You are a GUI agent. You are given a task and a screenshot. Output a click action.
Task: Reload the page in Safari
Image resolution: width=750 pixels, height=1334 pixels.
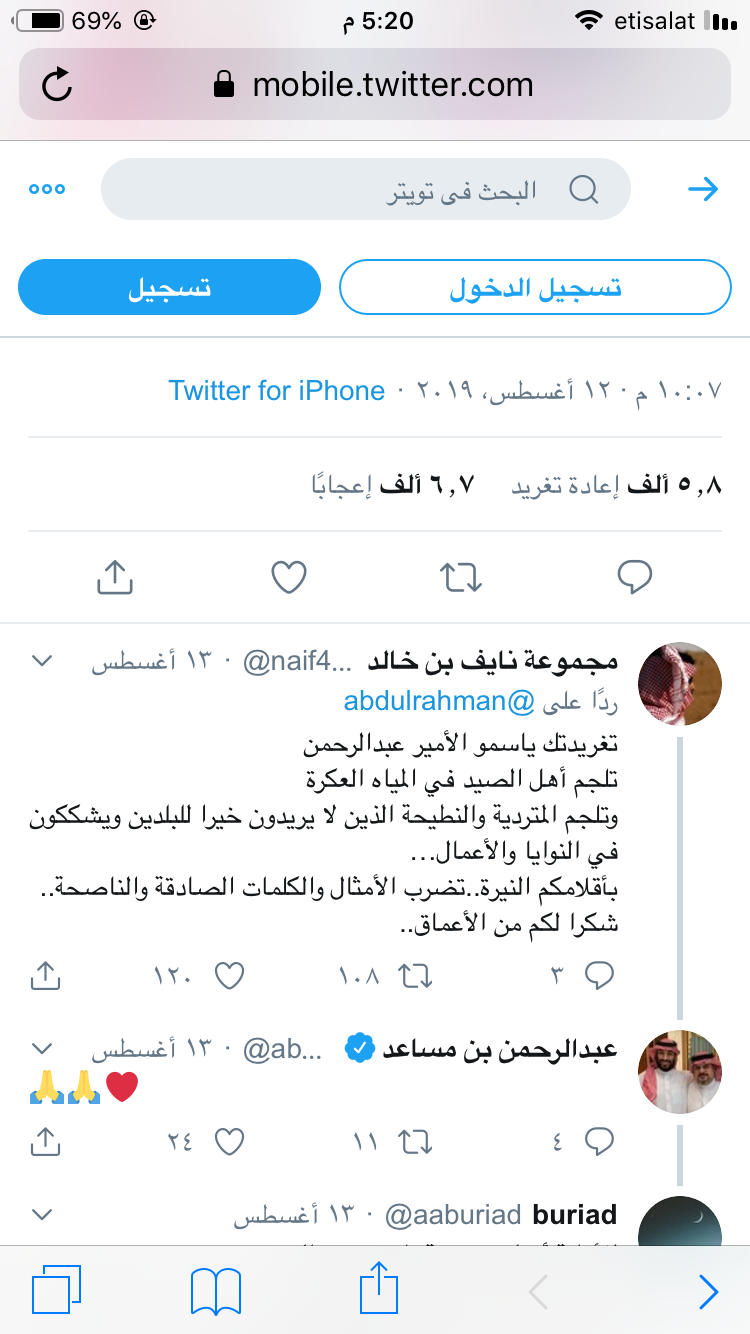click(x=57, y=85)
